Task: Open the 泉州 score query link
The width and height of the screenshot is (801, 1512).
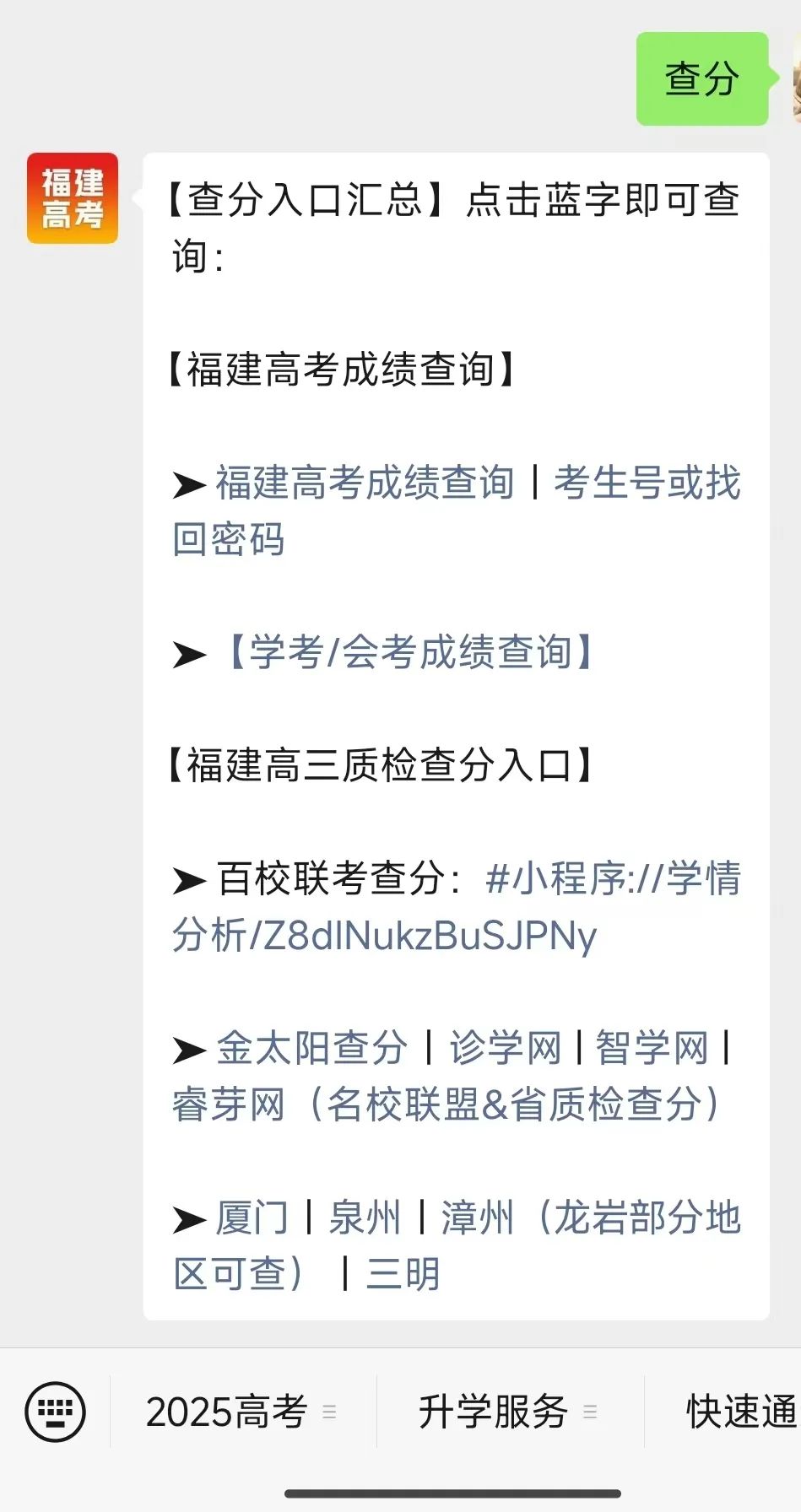Action: point(365,1218)
